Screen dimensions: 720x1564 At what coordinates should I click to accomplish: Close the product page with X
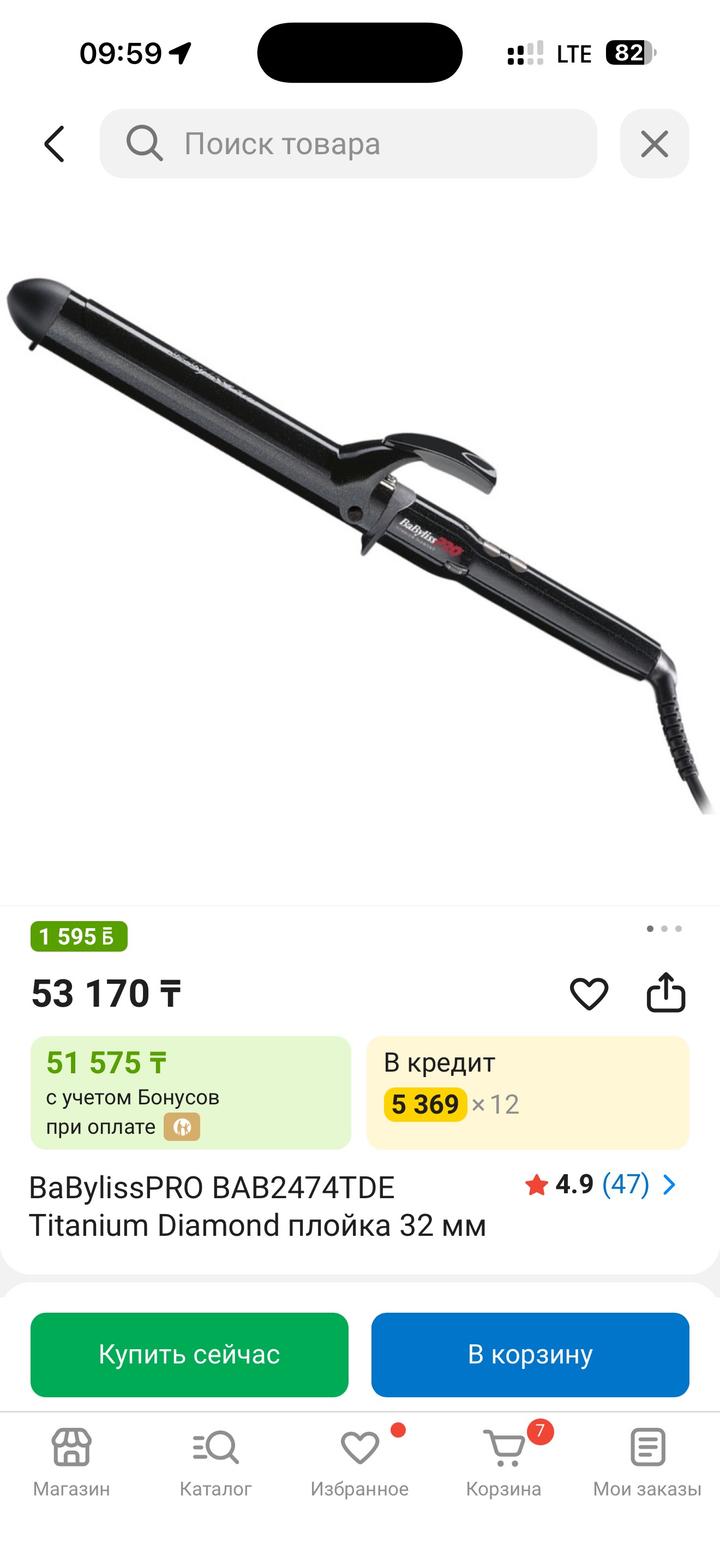coord(654,144)
